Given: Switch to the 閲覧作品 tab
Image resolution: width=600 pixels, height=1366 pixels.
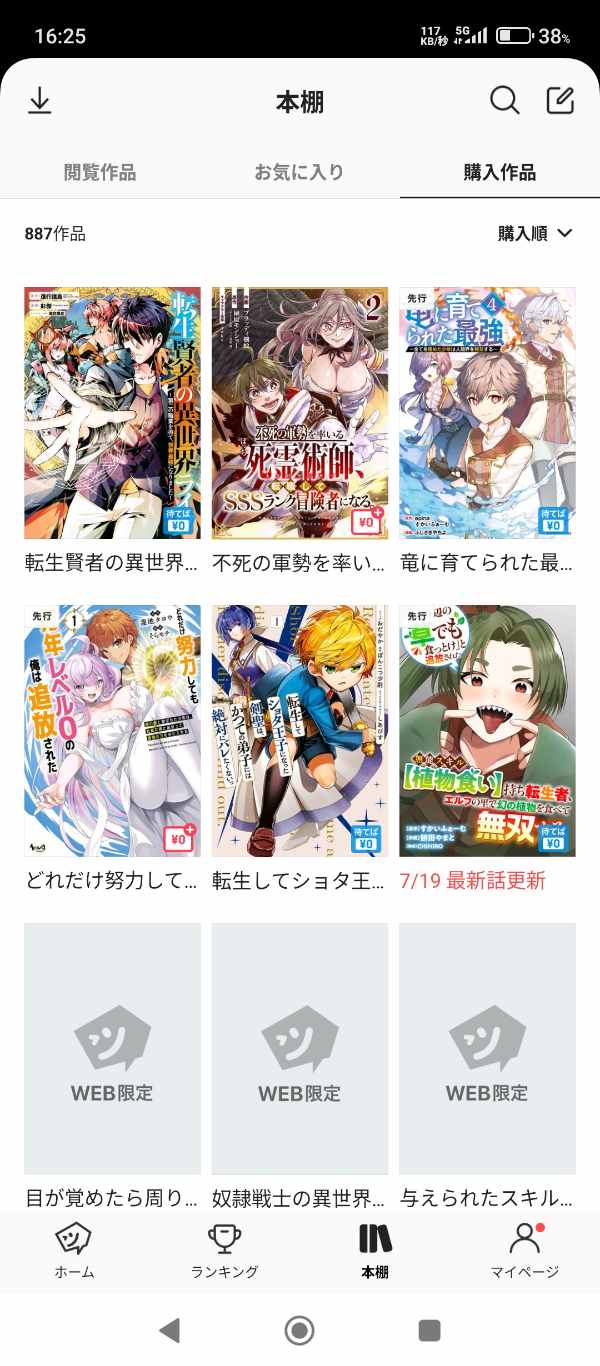Looking at the screenshot, I should [x=100, y=172].
